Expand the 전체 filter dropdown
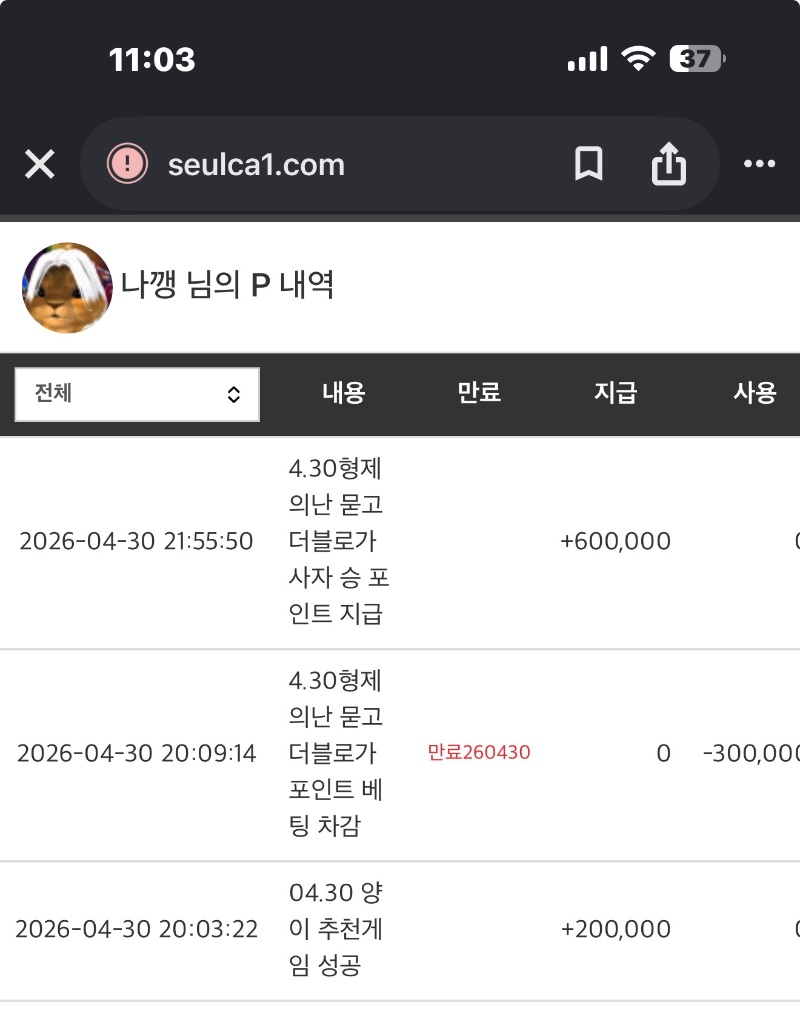 [137, 394]
